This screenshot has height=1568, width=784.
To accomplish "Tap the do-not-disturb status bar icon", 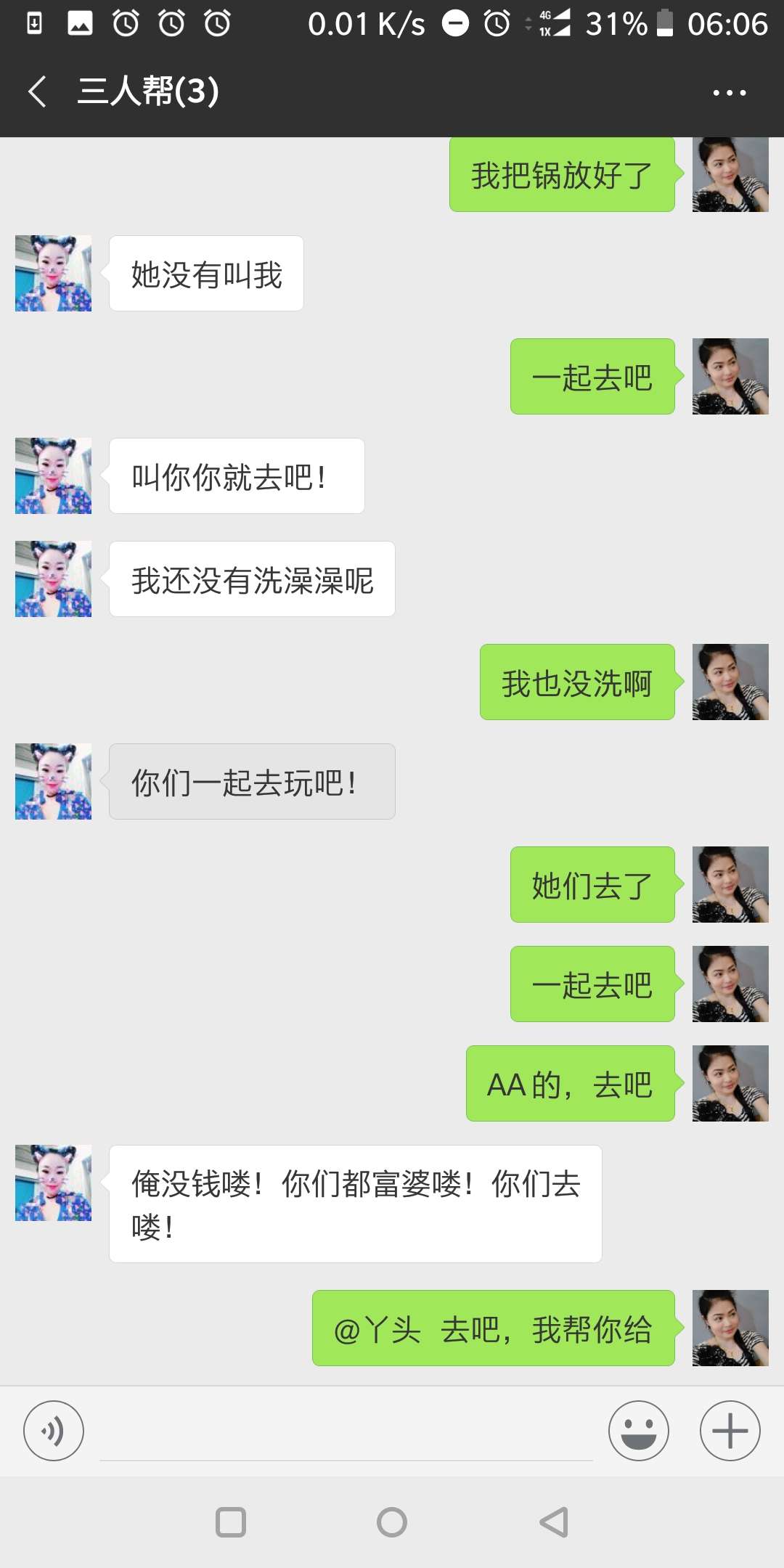I will point(455,23).
